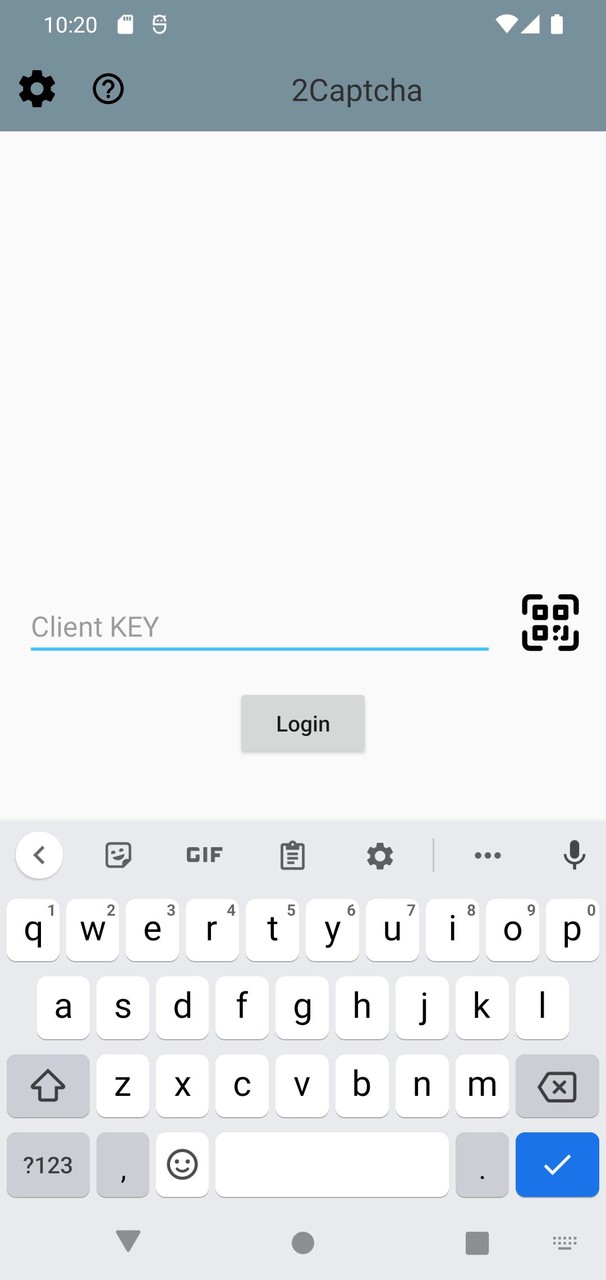Enable shift on the keyboard

click(48, 1086)
